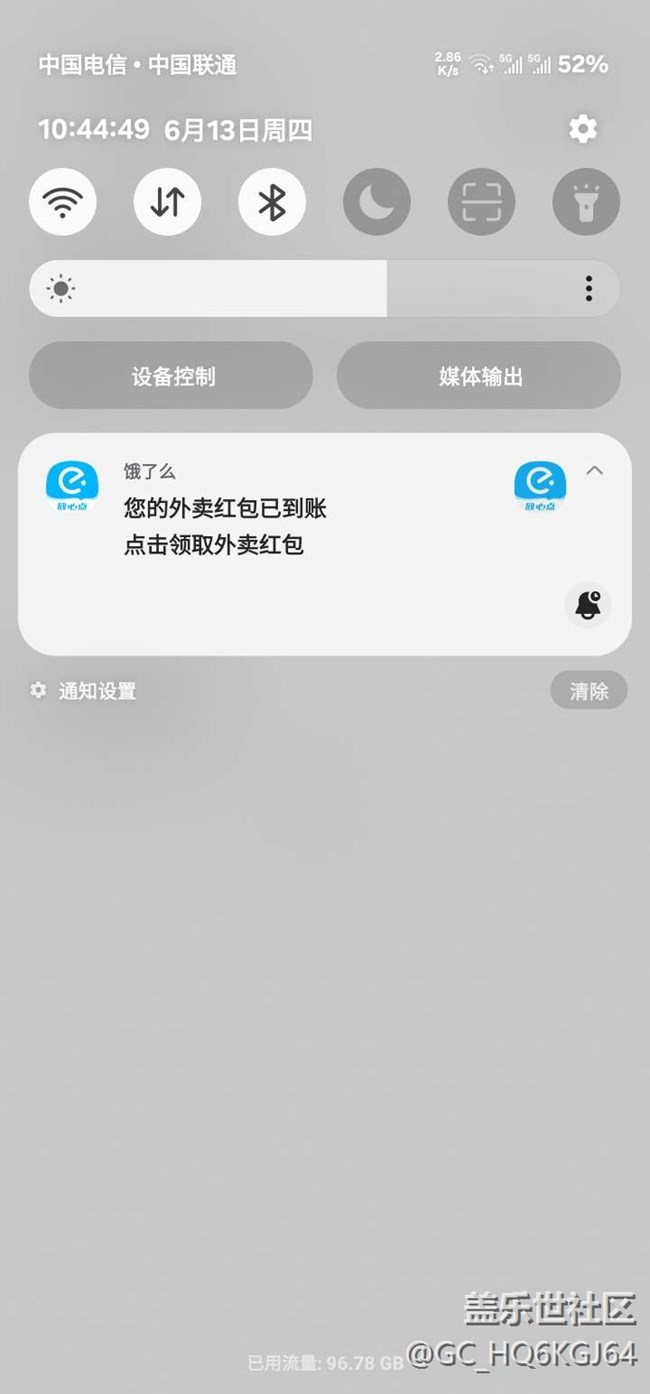Enable Do Not Disturb moon toggle
Screen dimensions: 650x1394
coord(377,202)
